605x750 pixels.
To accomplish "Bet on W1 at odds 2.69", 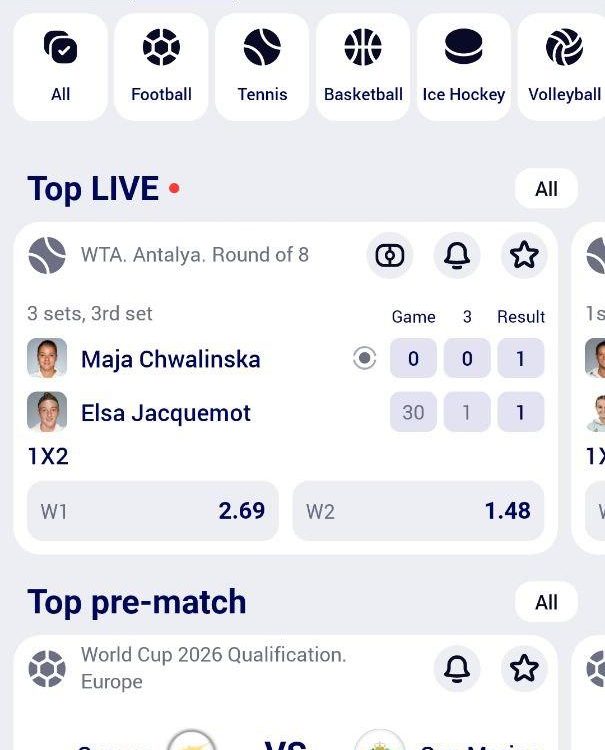I will 153,511.
